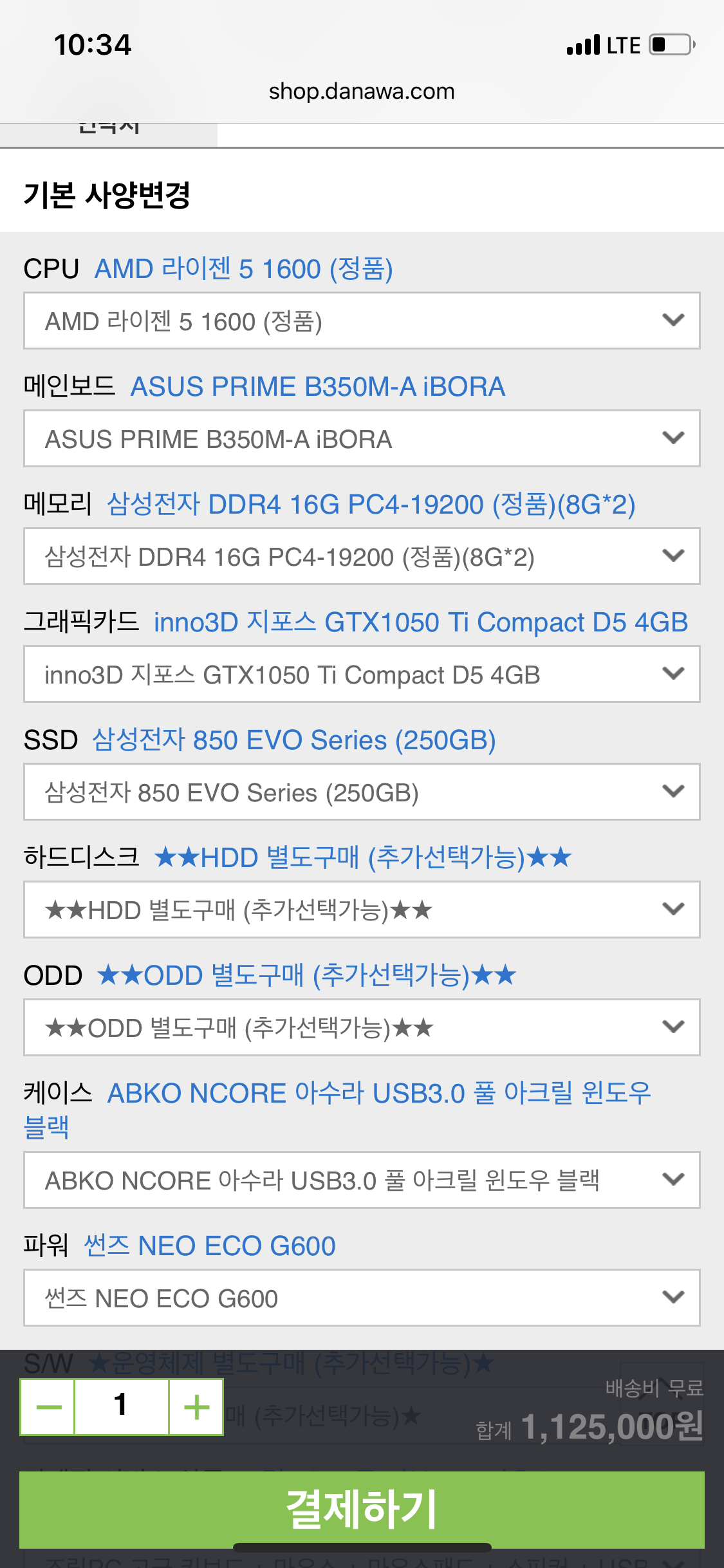This screenshot has width=724, height=1568.
Task: Open the blue 삼성전자 850 EVO Series link
Action: pos(294,740)
